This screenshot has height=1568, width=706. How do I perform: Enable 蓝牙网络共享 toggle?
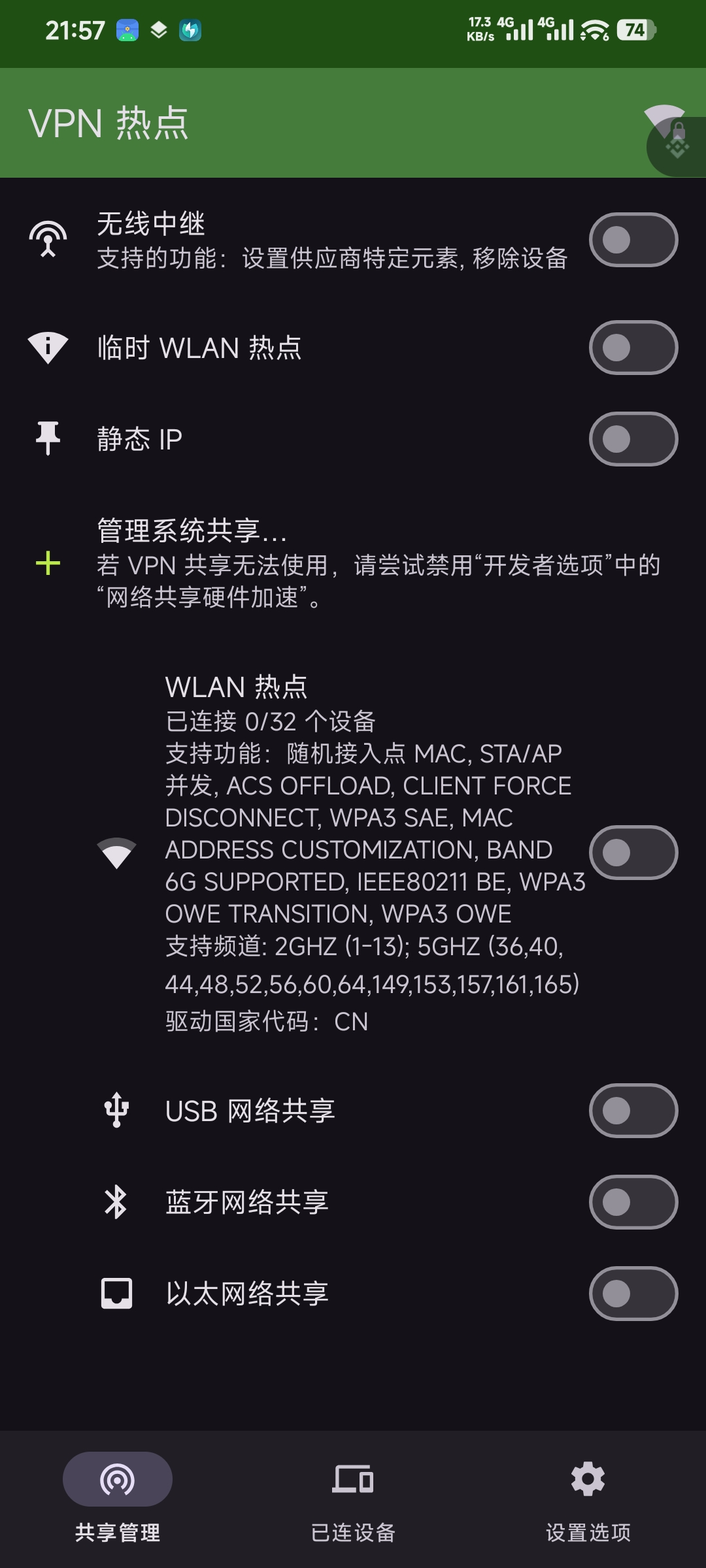[x=633, y=1202]
